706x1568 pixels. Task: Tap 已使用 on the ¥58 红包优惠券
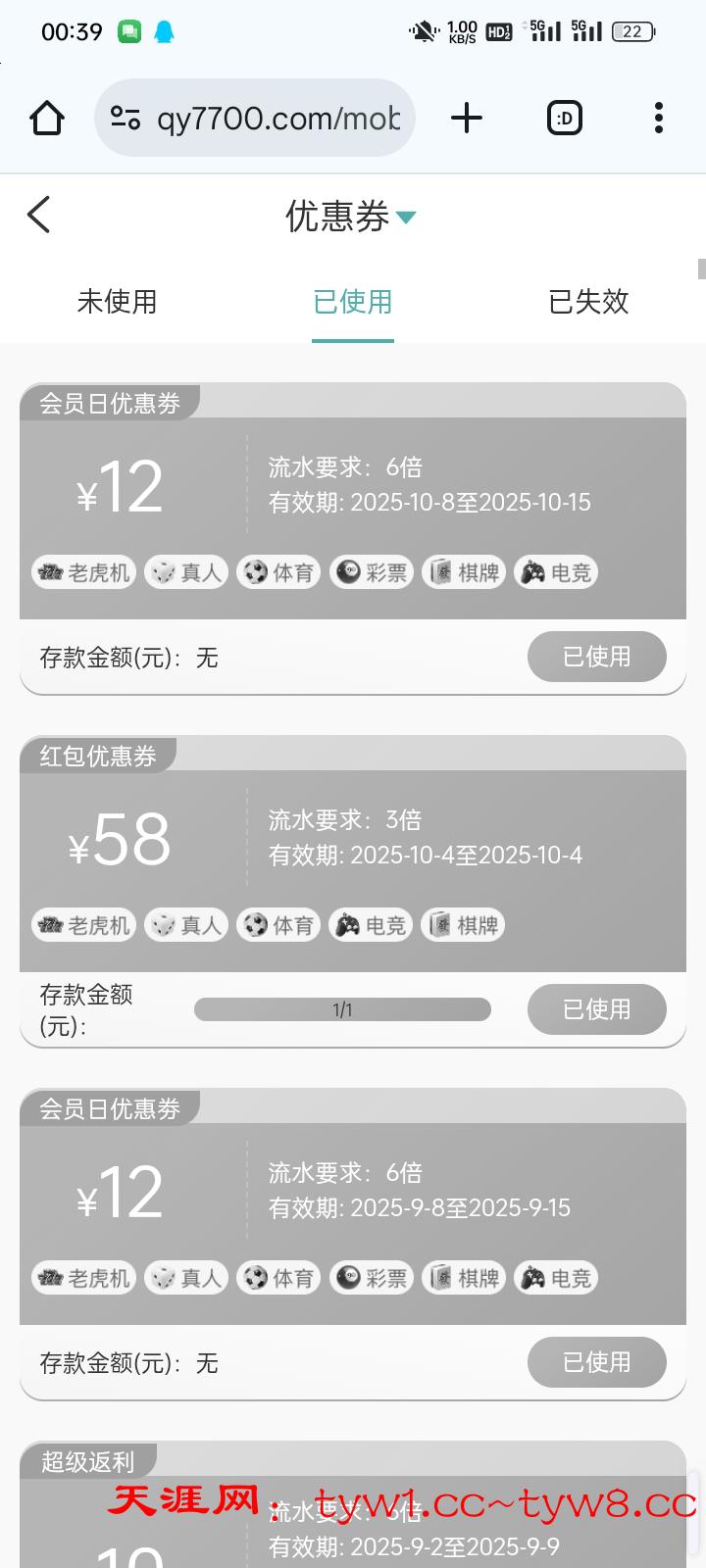pos(596,1009)
